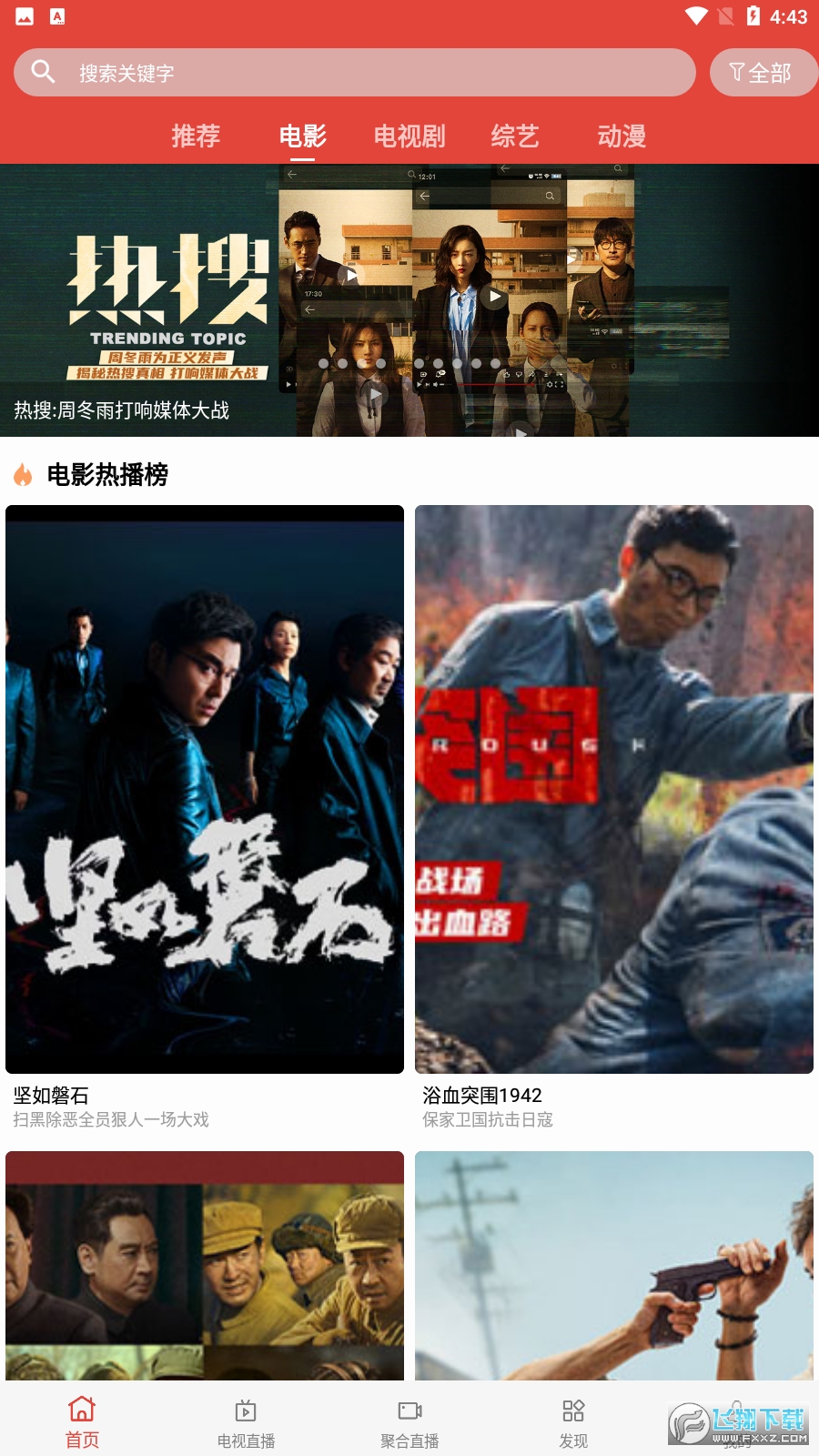819x1456 pixels.
Task: Switch to 电视直播 in the bottom bar
Action: (246, 1421)
